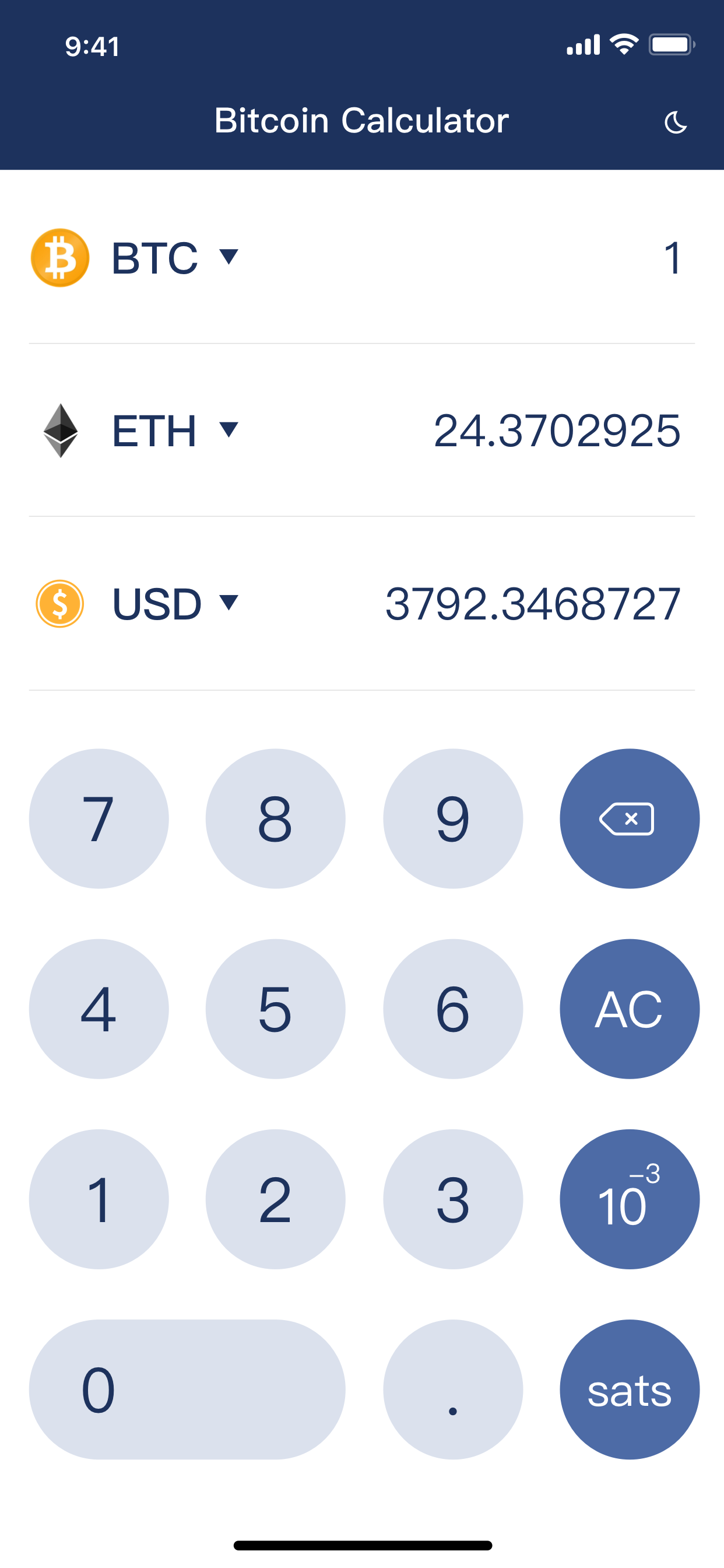This screenshot has width=724, height=1568.
Task: Tap the wide zero key
Action: [189, 1388]
